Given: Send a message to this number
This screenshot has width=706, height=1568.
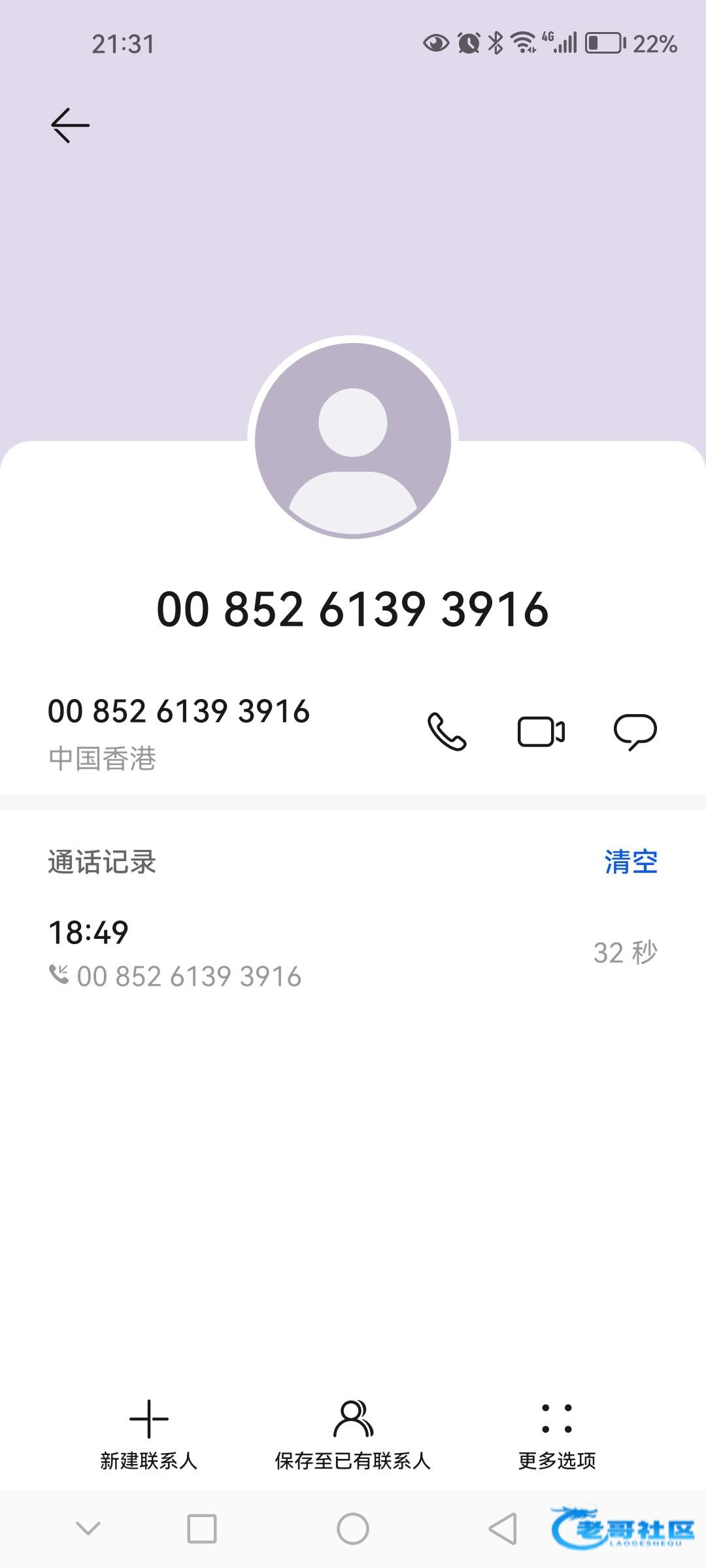Looking at the screenshot, I should point(635,732).
